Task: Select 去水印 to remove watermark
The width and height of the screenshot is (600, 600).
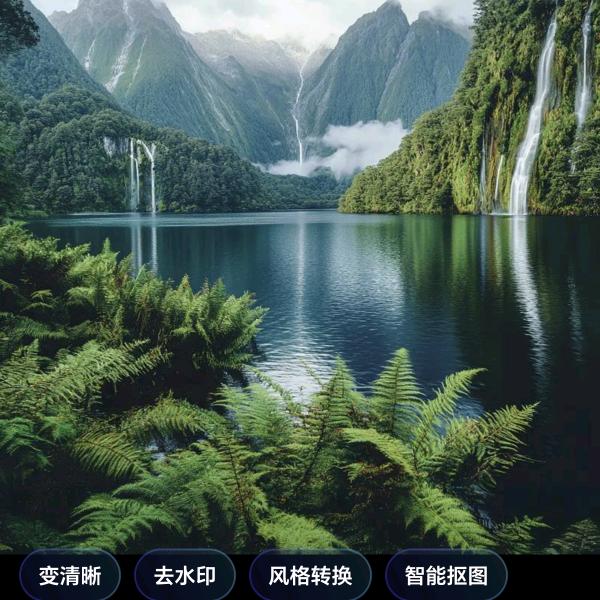Action: click(x=185, y=576)
